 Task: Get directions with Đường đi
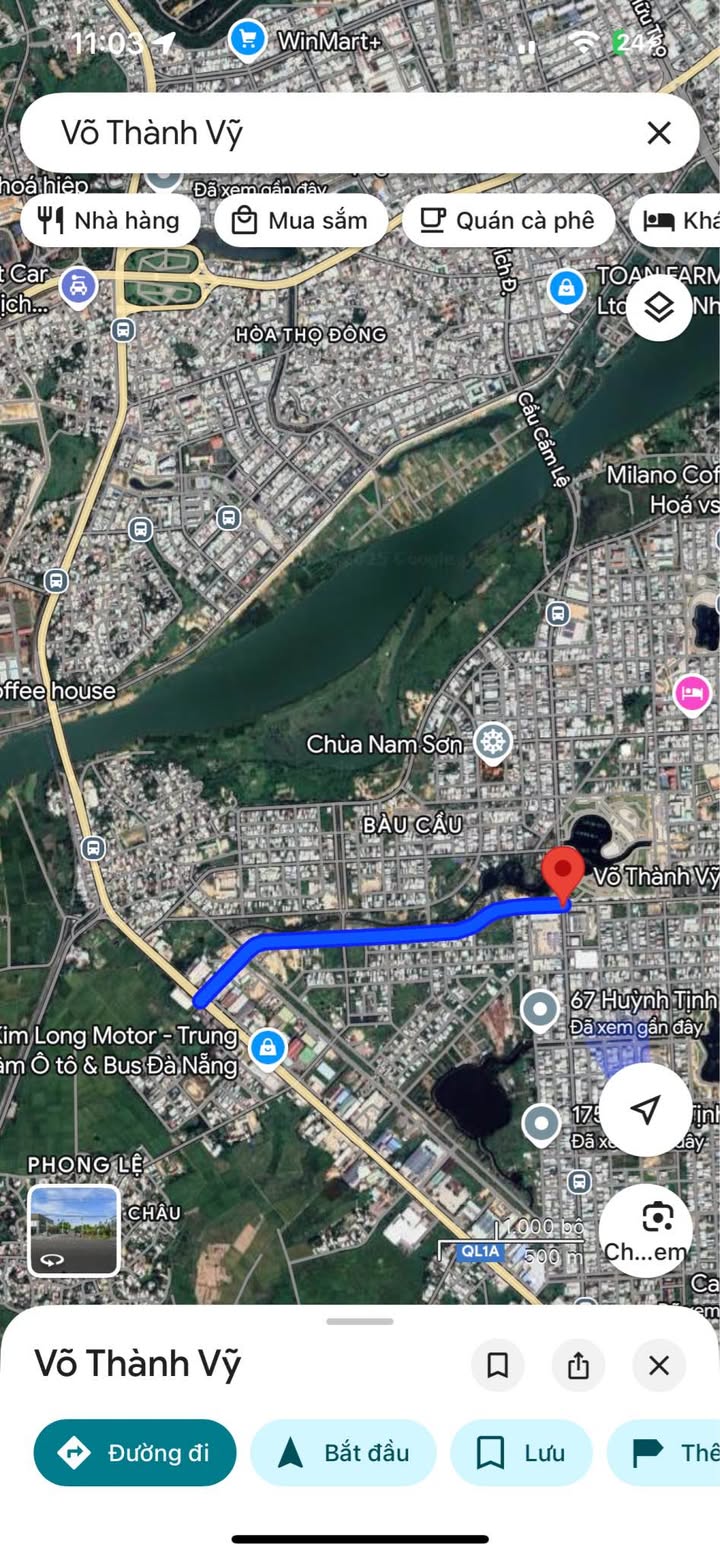[135, 1452]
